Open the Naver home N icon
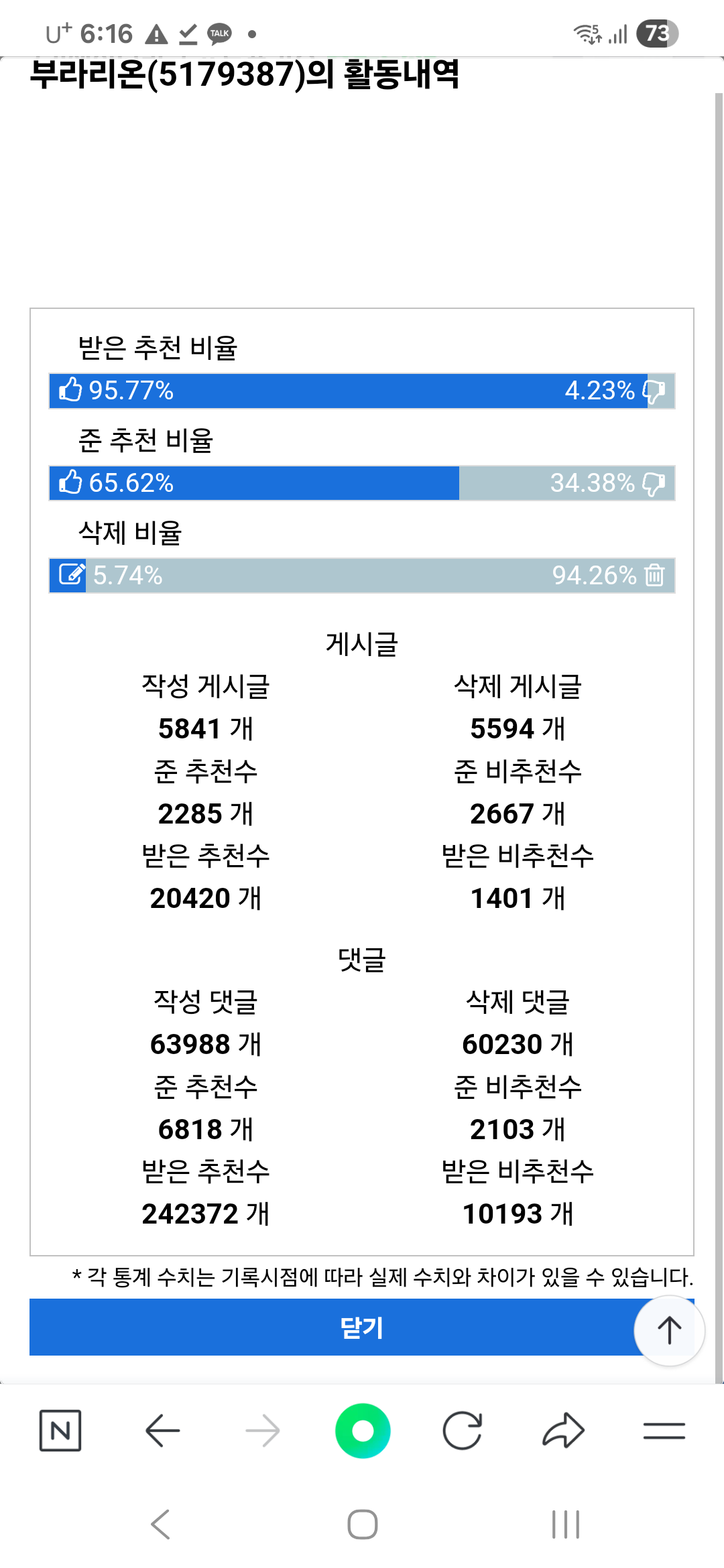Screen dimensions: 724x1568 pyautogui.click(x=60, y=1431)
